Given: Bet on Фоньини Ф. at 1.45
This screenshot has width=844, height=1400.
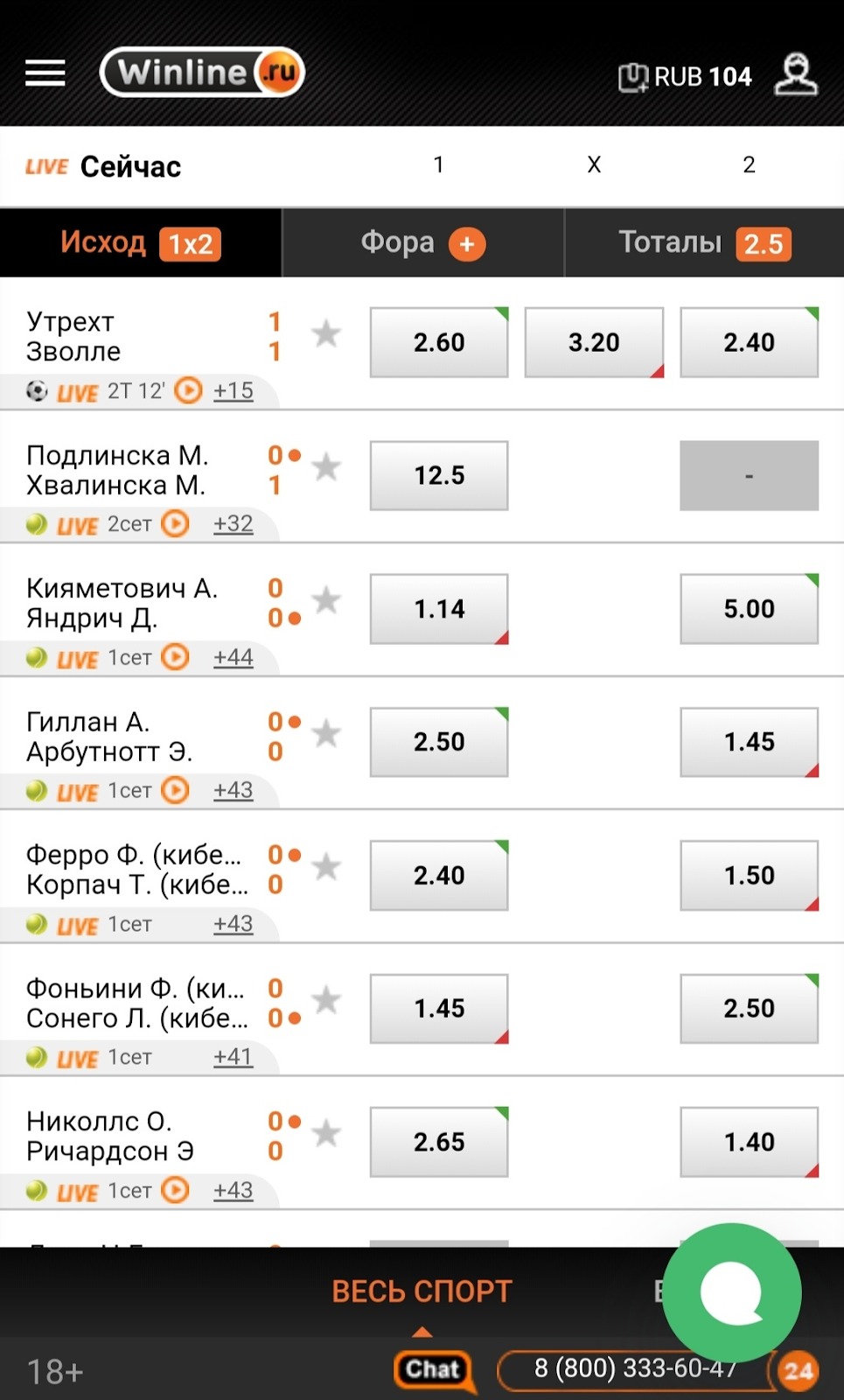Looking at the screenshot, I should click(439, 1009).
